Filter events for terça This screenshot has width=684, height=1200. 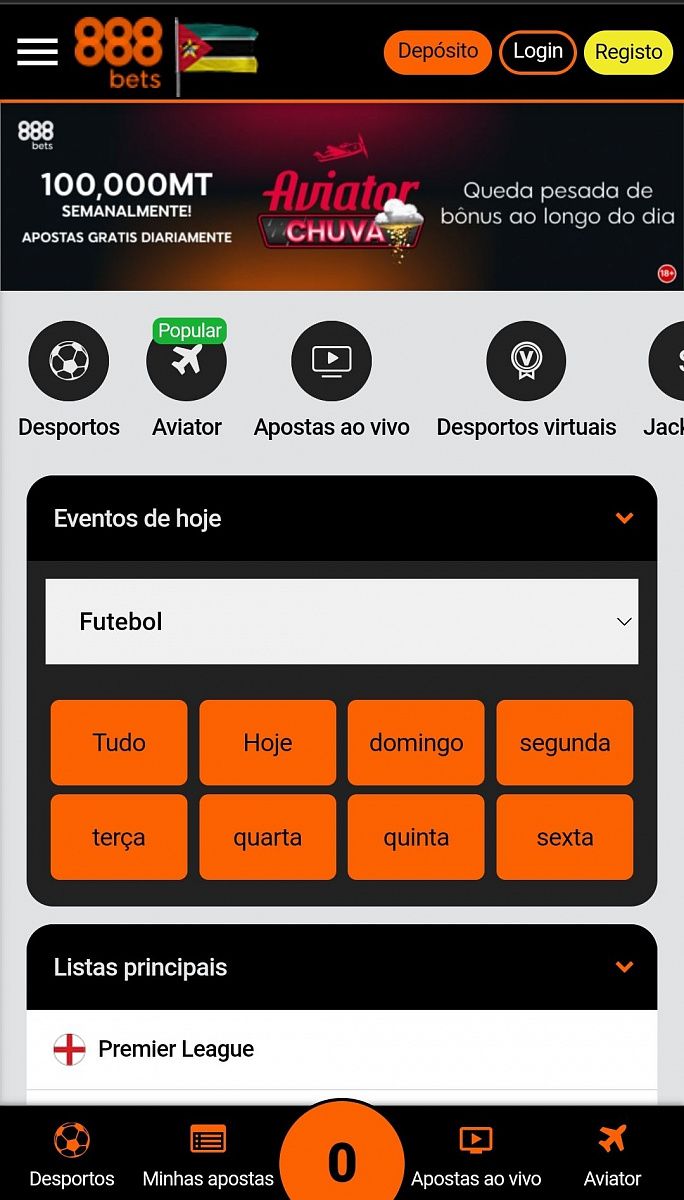click(x=119, y=837)
